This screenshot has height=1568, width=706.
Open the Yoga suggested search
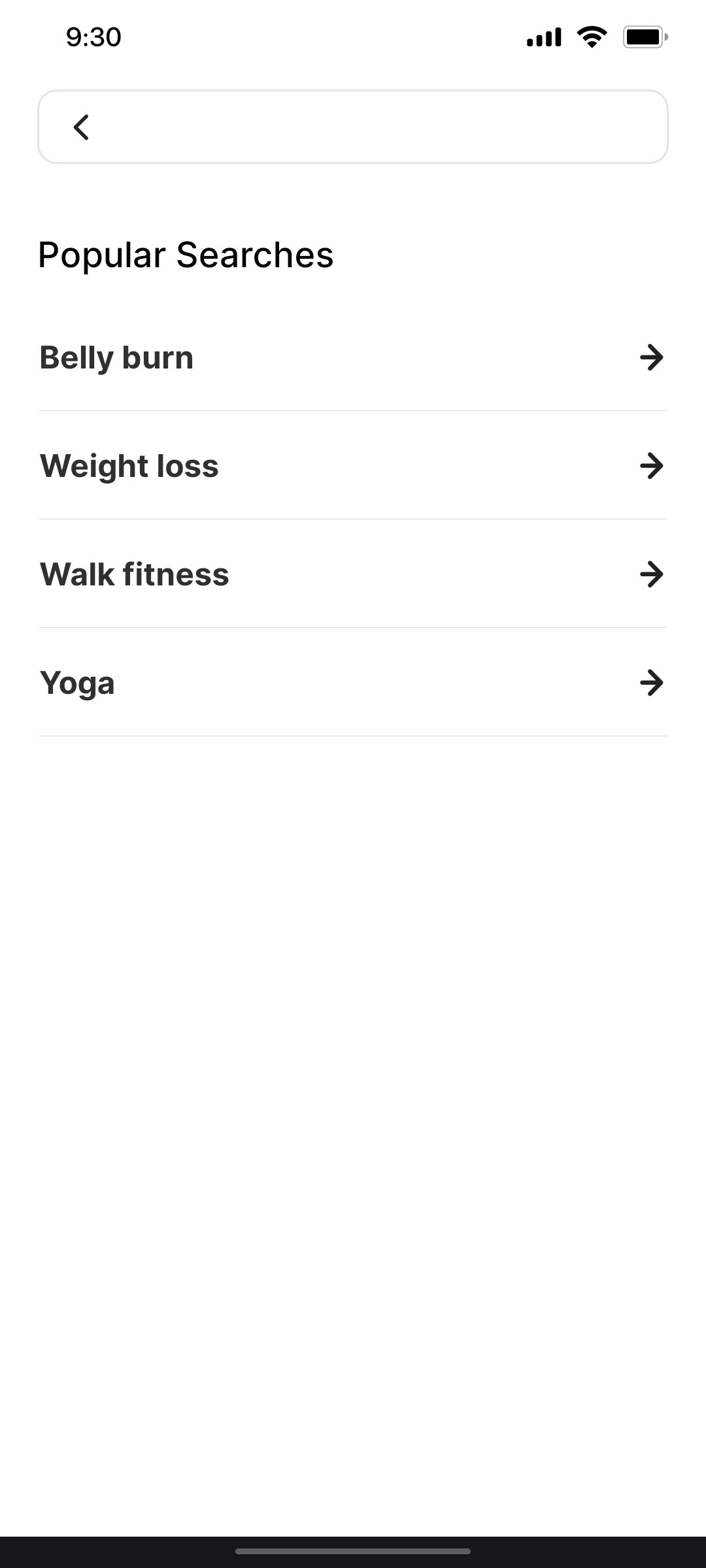pos(77,683)
